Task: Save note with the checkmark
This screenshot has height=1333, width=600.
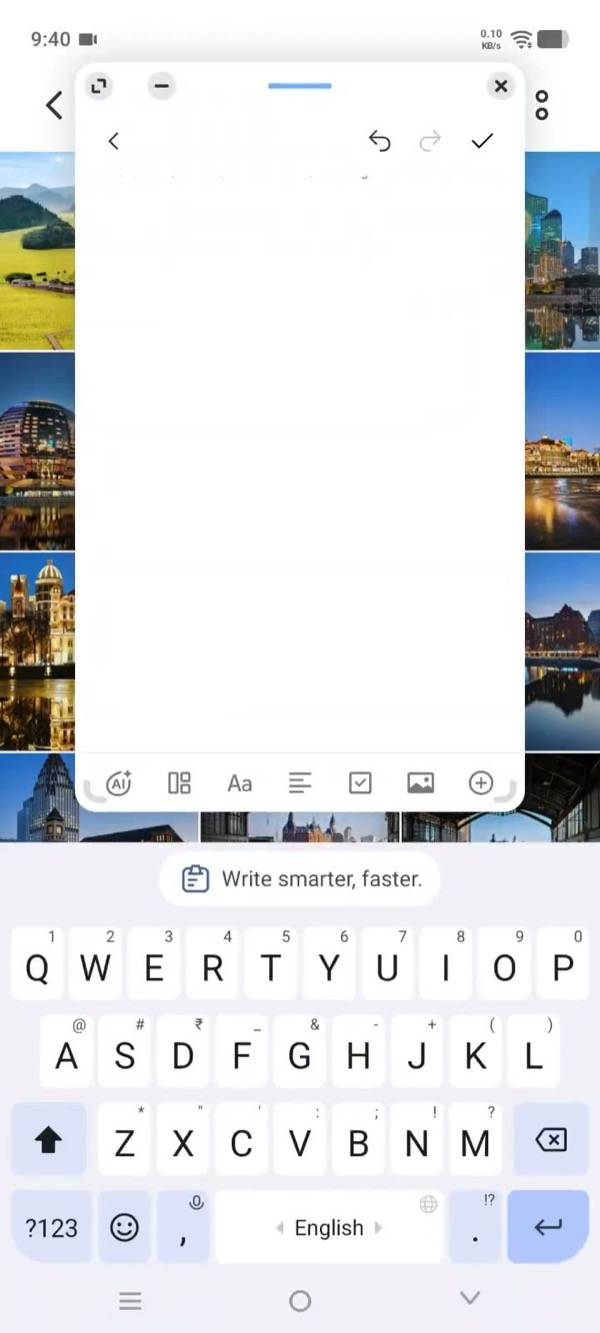Action: [482, 141]
